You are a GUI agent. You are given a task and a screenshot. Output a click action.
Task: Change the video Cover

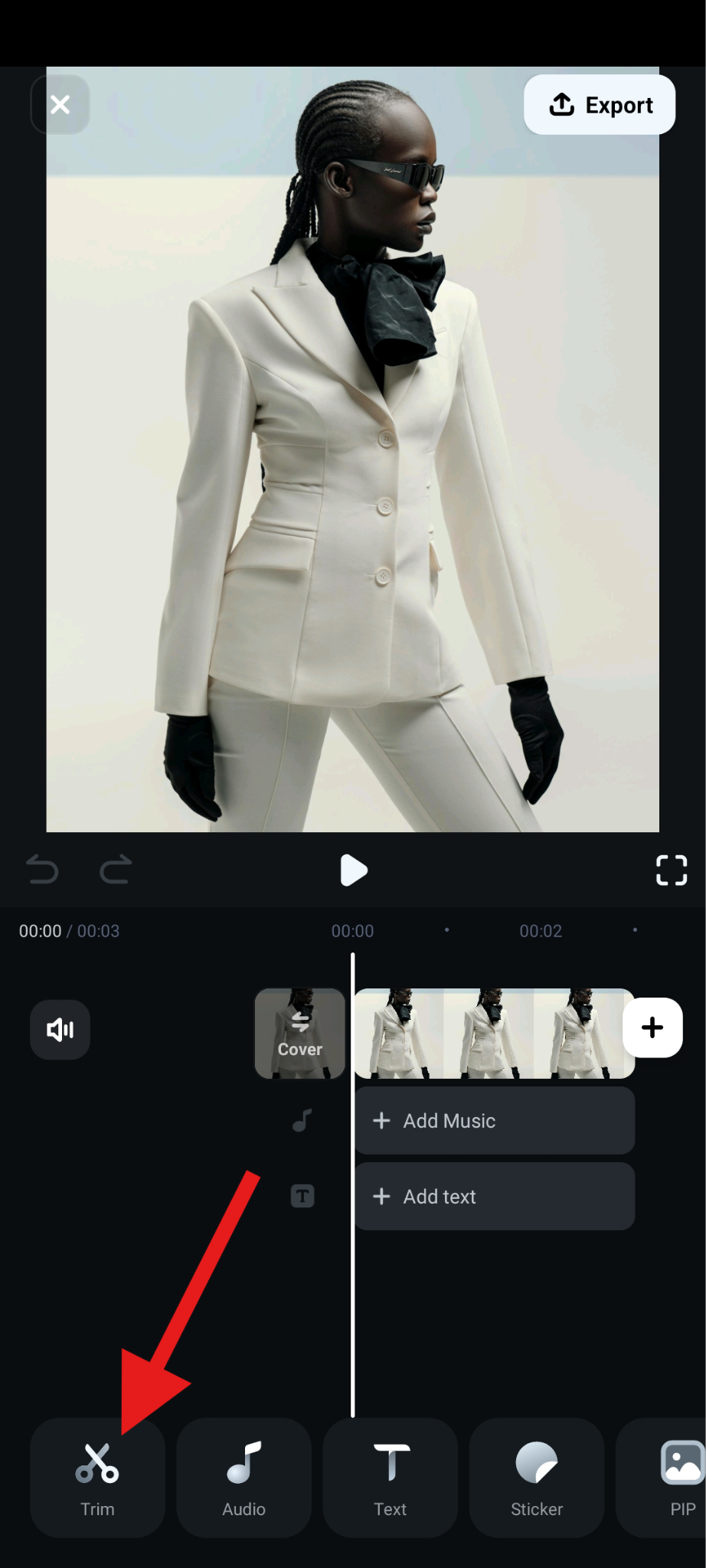(x=299, y=1034)
